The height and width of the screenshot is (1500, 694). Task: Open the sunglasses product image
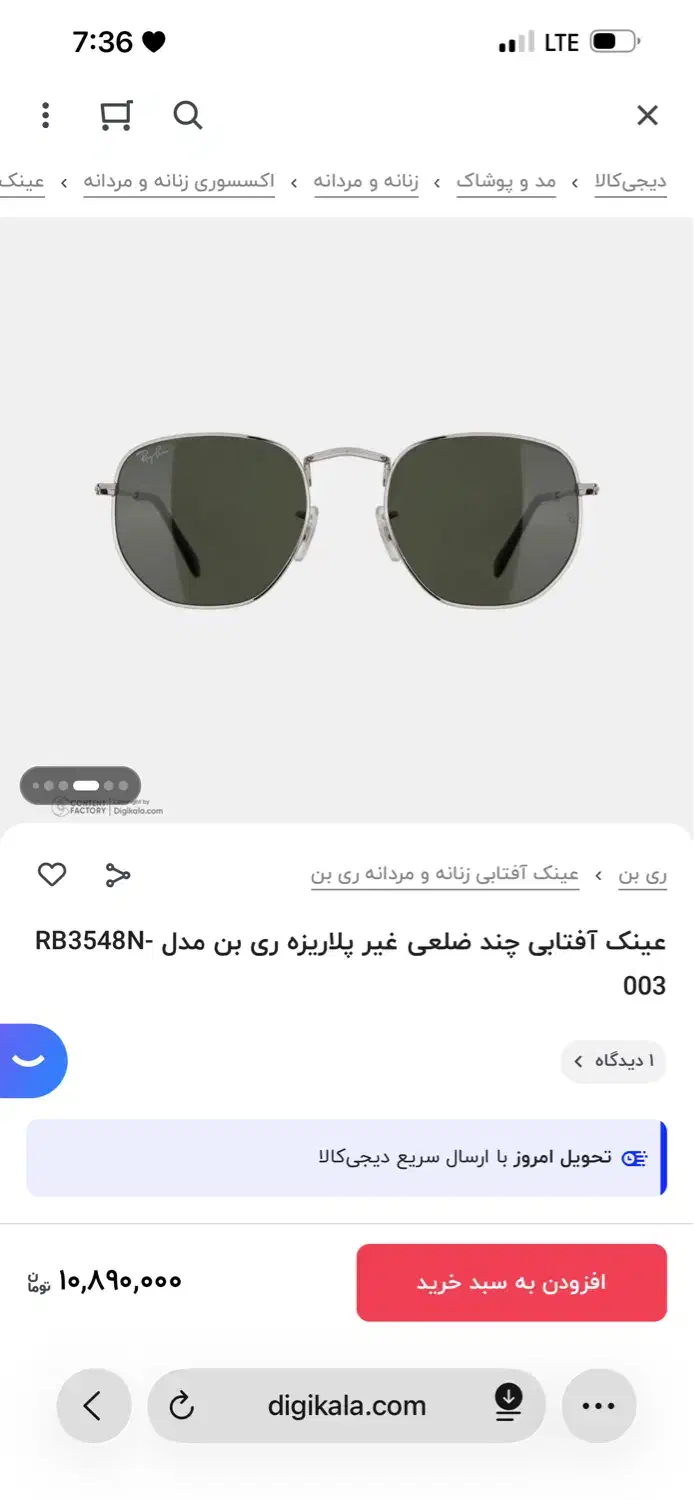347,520
